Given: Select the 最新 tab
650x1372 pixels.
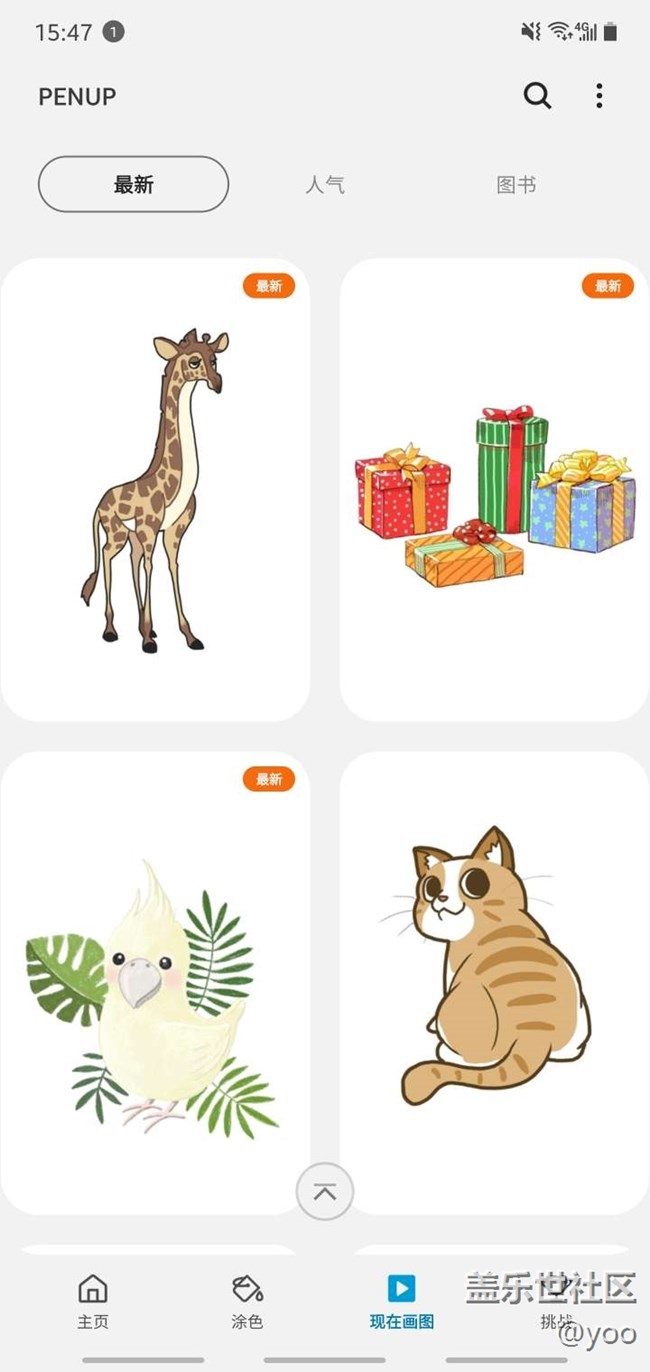Looking at the screenshot, I should click(134, 184).
